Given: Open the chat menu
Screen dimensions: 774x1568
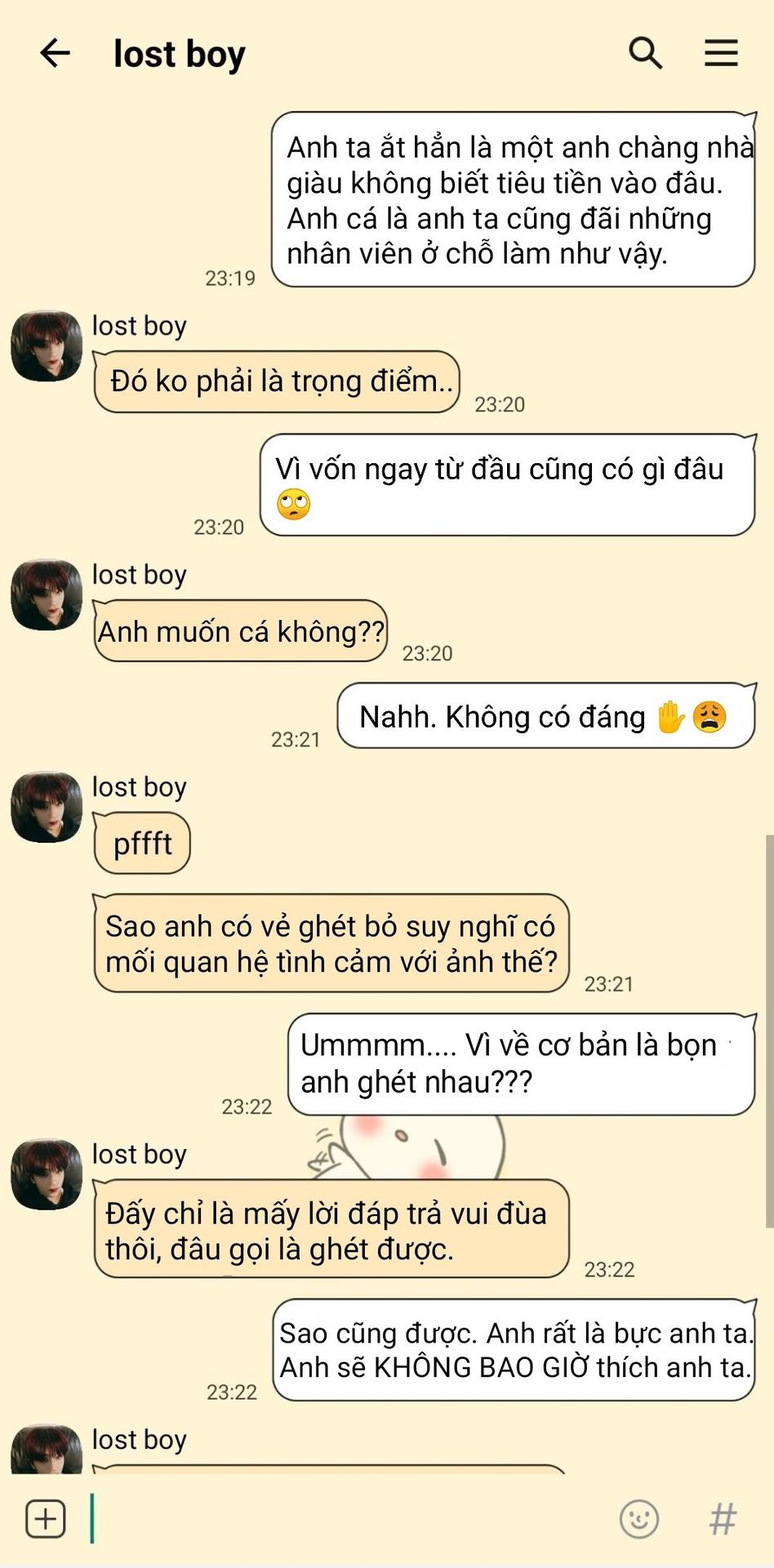Looking at the screenshot, I should 721,54.
